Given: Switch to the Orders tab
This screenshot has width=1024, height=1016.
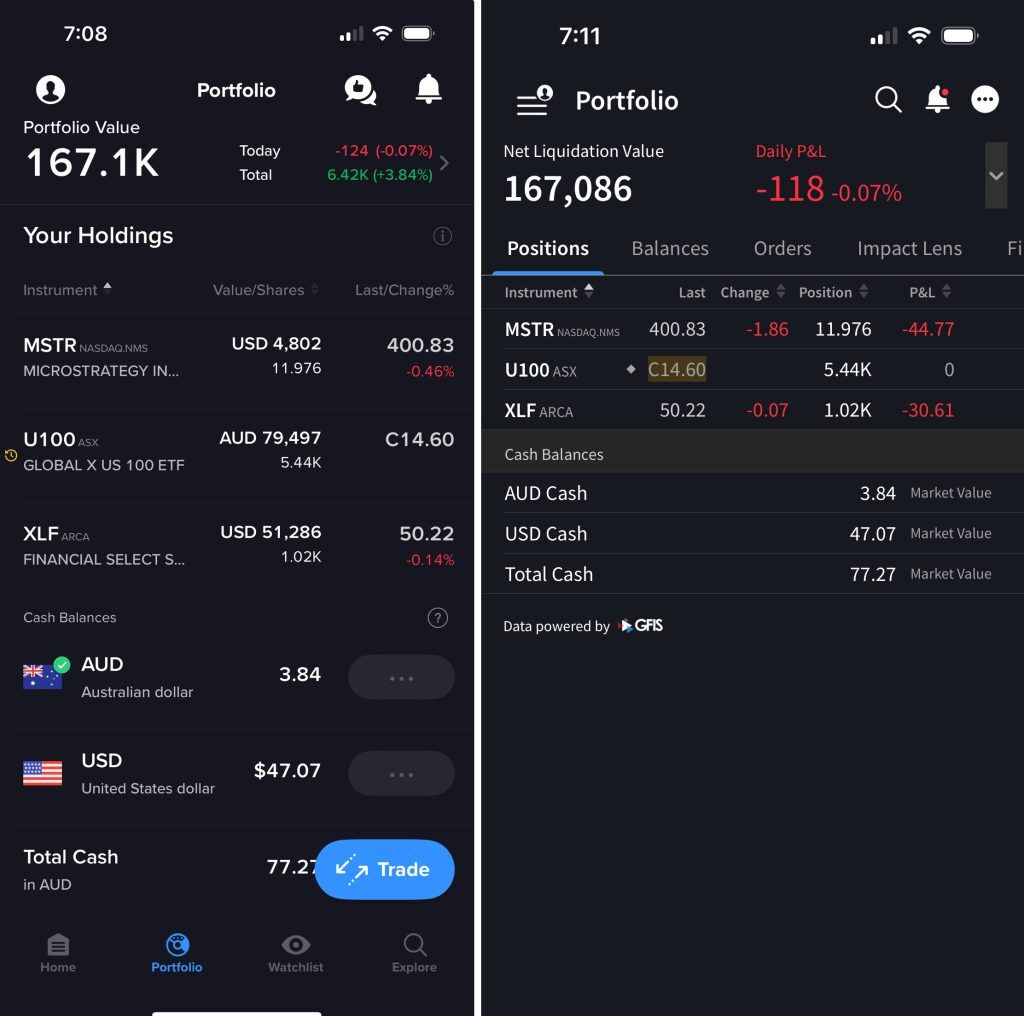Looking at the screenshot, I should [x=782, y=249].
